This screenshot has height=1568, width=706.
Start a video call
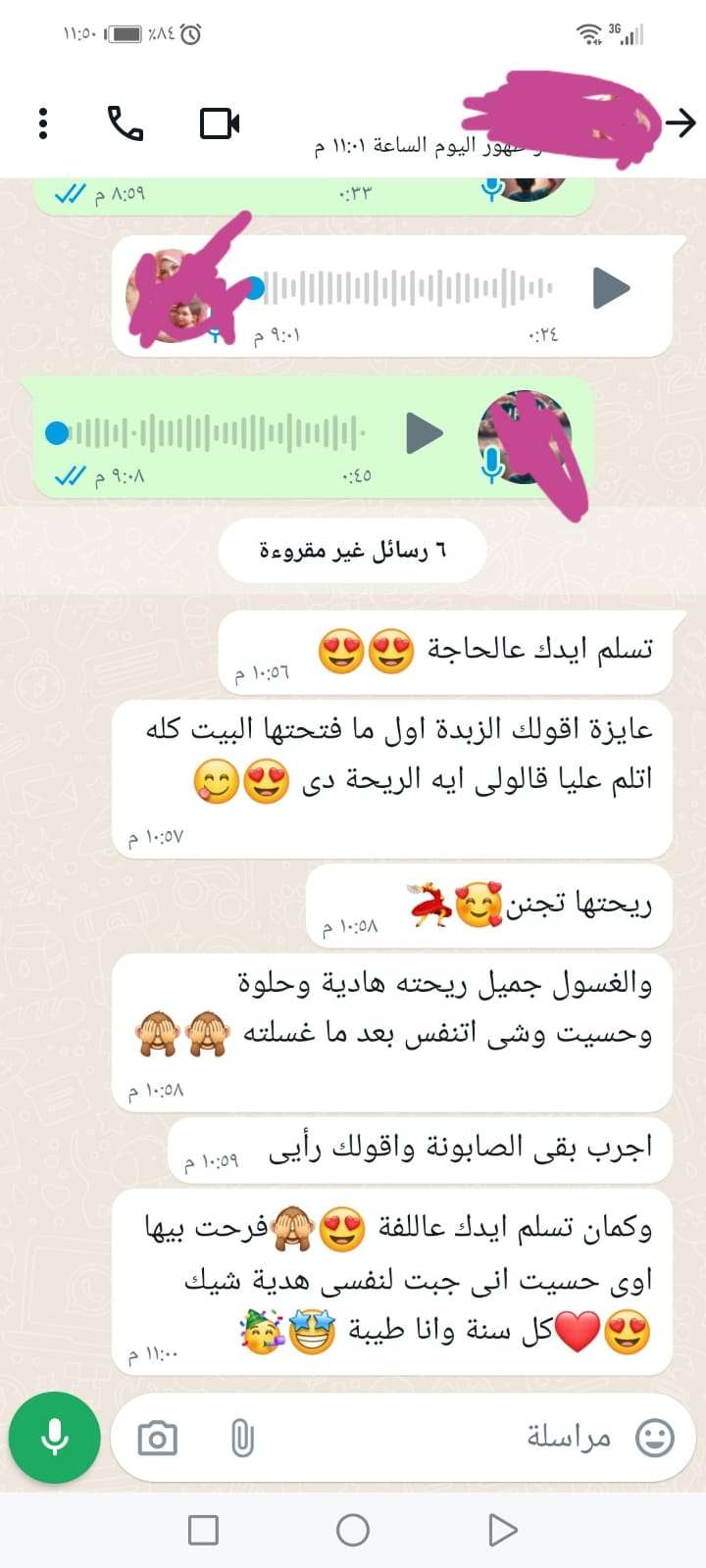220,123
